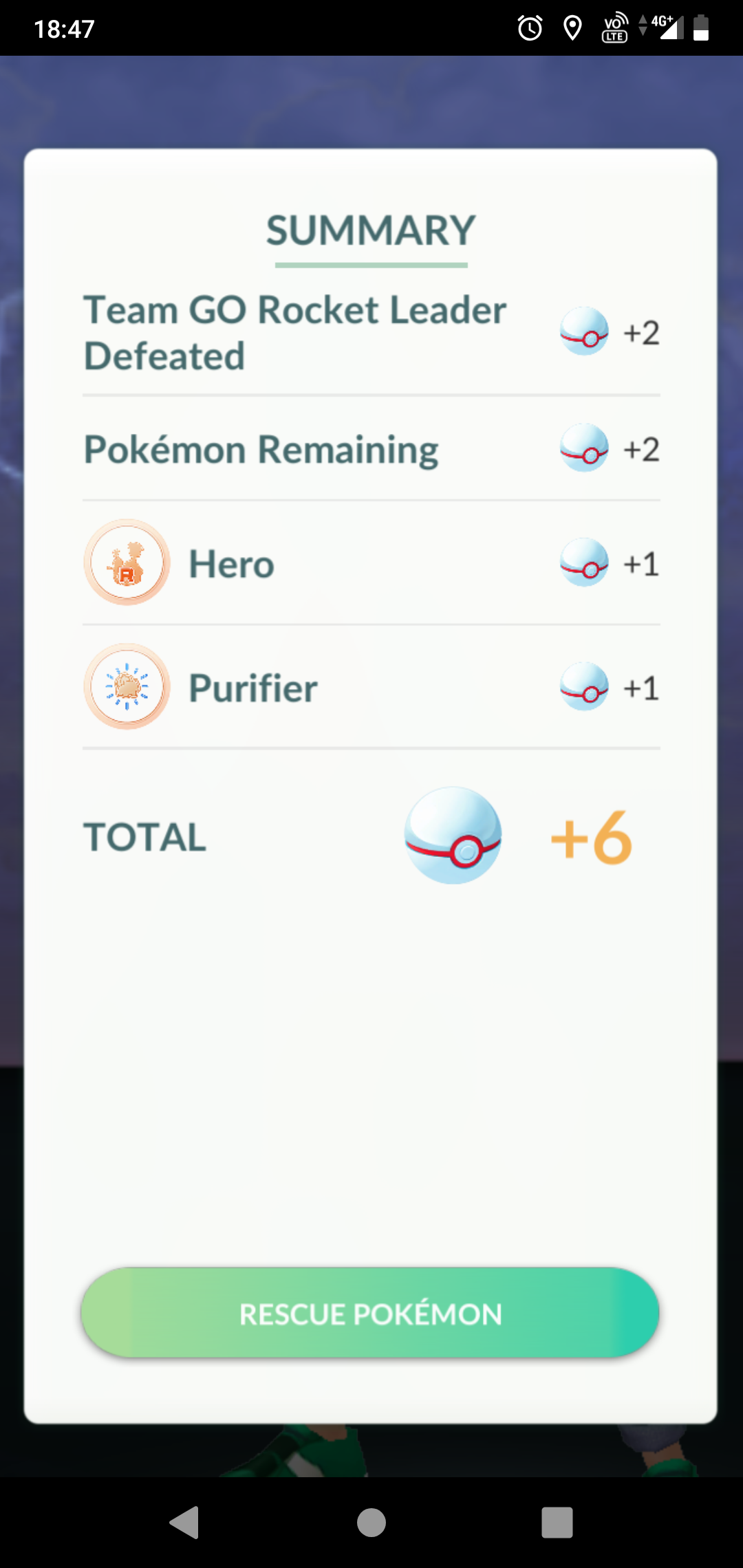Viewport: 743px width, 1568px height.
Task: Tap the Rescue Pokémon button
Action: coord(370,1313)
